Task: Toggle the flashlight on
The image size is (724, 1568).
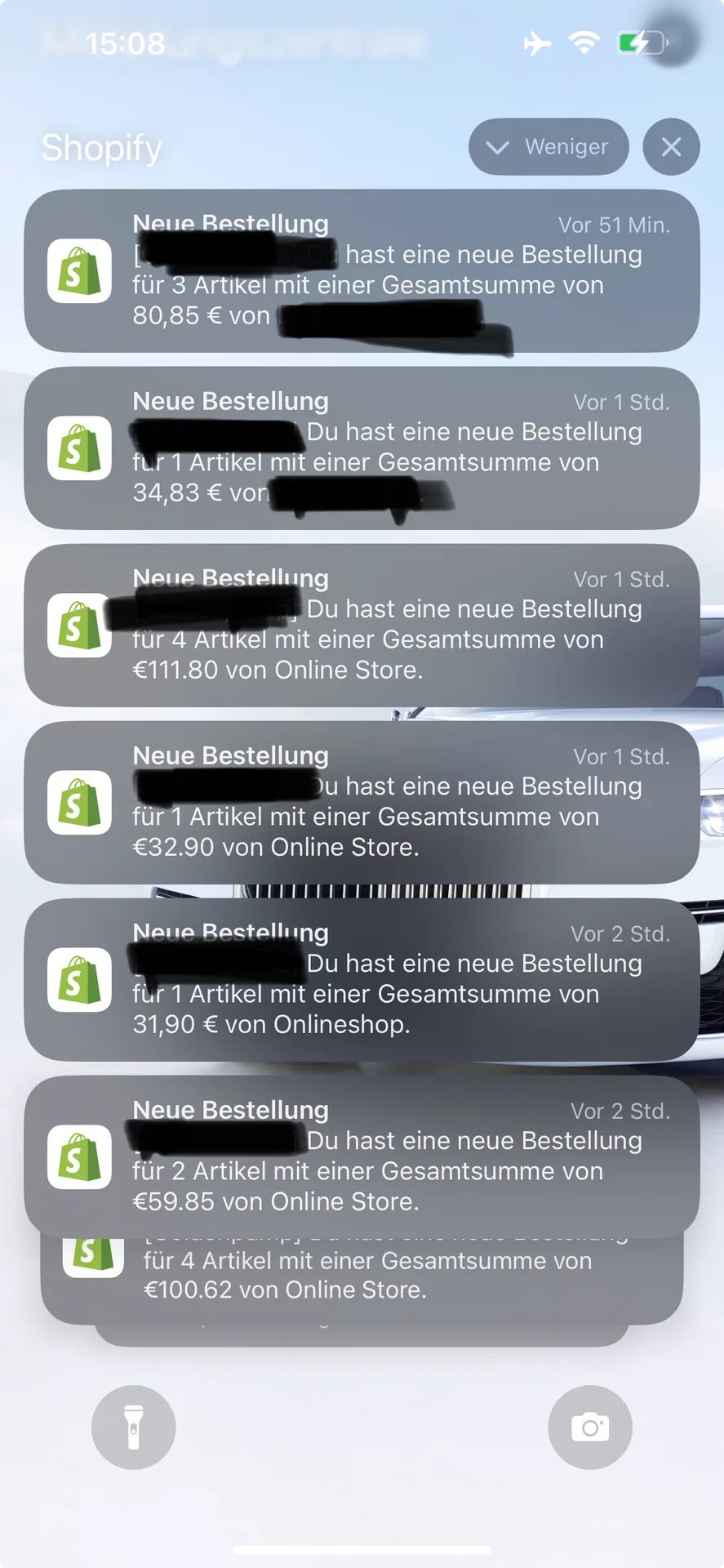Action: point(133,1426)
